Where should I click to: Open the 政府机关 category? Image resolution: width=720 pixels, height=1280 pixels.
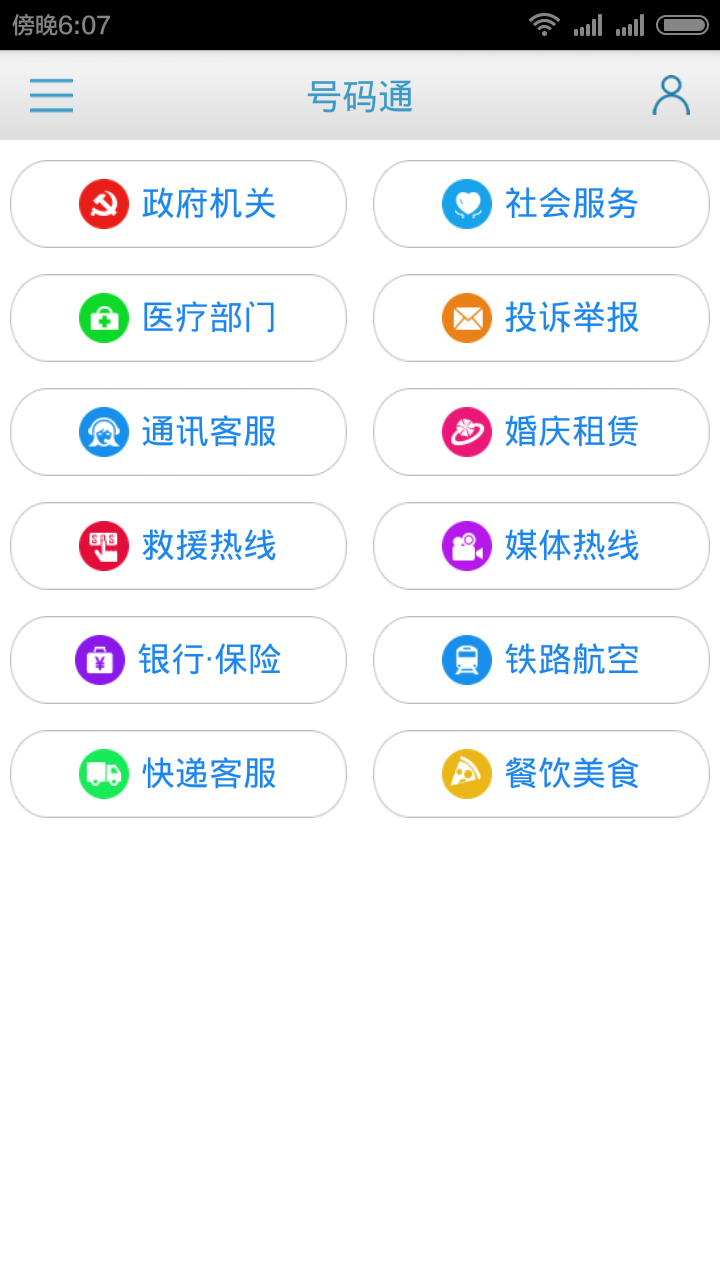[x=178, y=204]
